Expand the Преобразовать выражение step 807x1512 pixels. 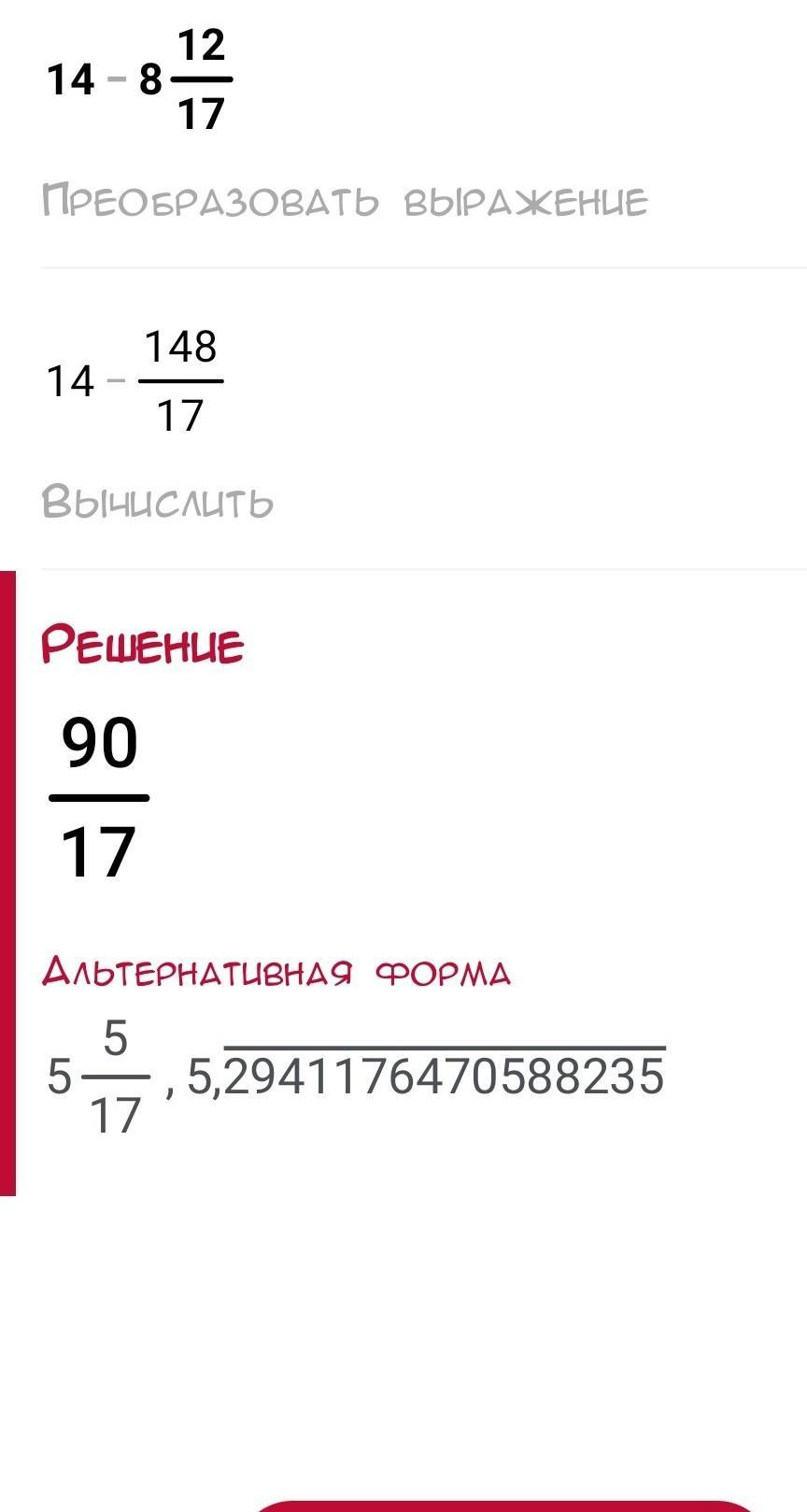pos(345,201)
